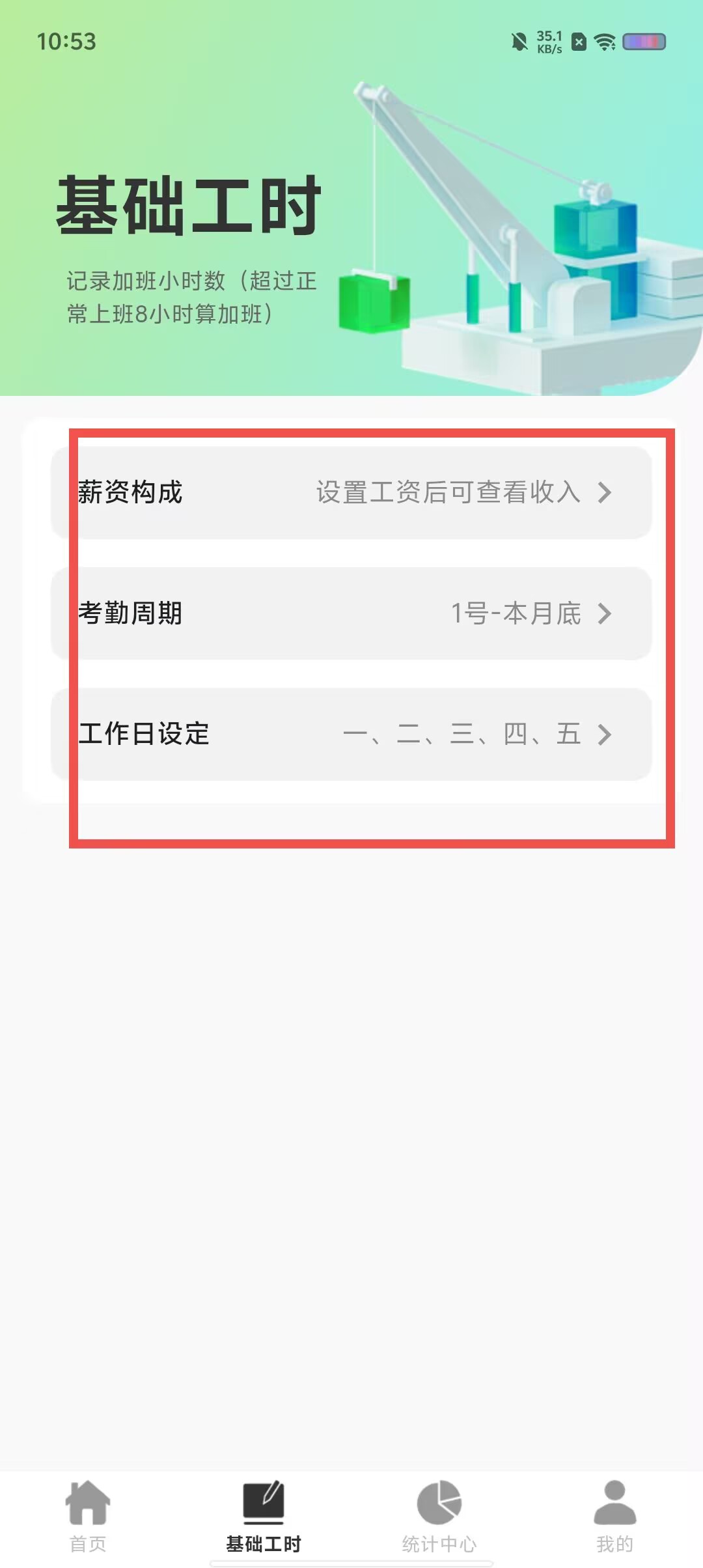Open the 考勤周期 attendance period row

[x=351, y=613]
